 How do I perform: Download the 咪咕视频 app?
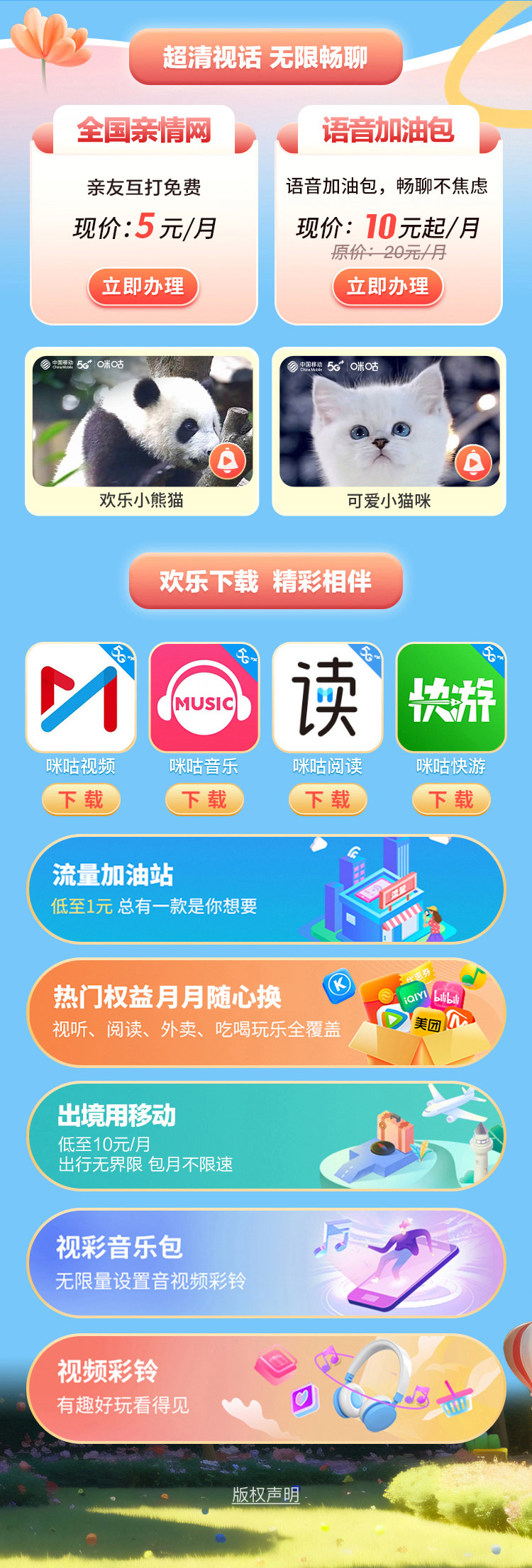click(81, 800)
